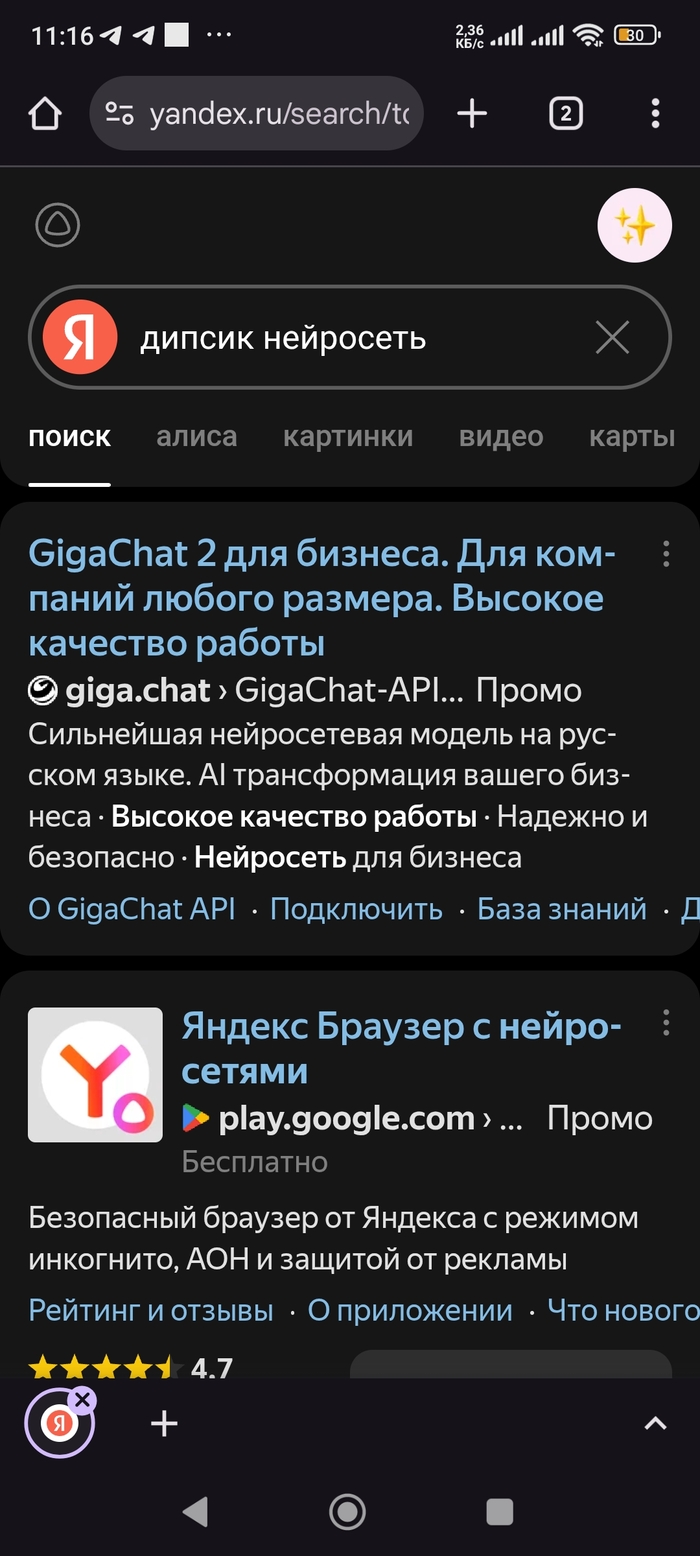Image resolution: width=700 pixels, height=1556 pixels.
Task: Open Рейтинг и отзывы link
Action: 150,1310
